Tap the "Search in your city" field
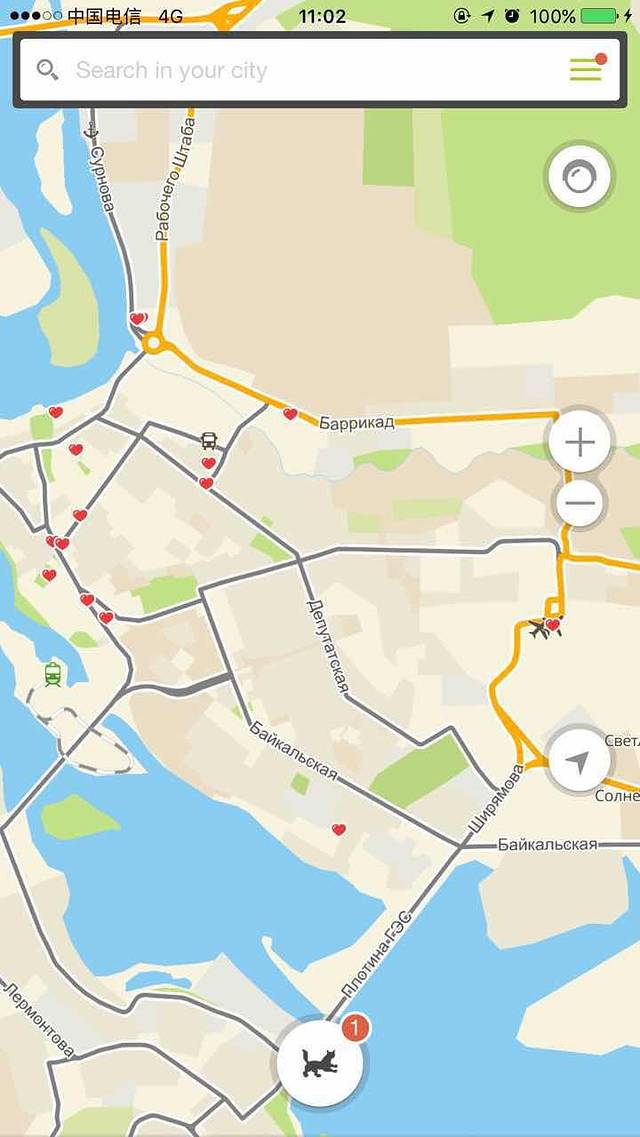 click(300, 70)
